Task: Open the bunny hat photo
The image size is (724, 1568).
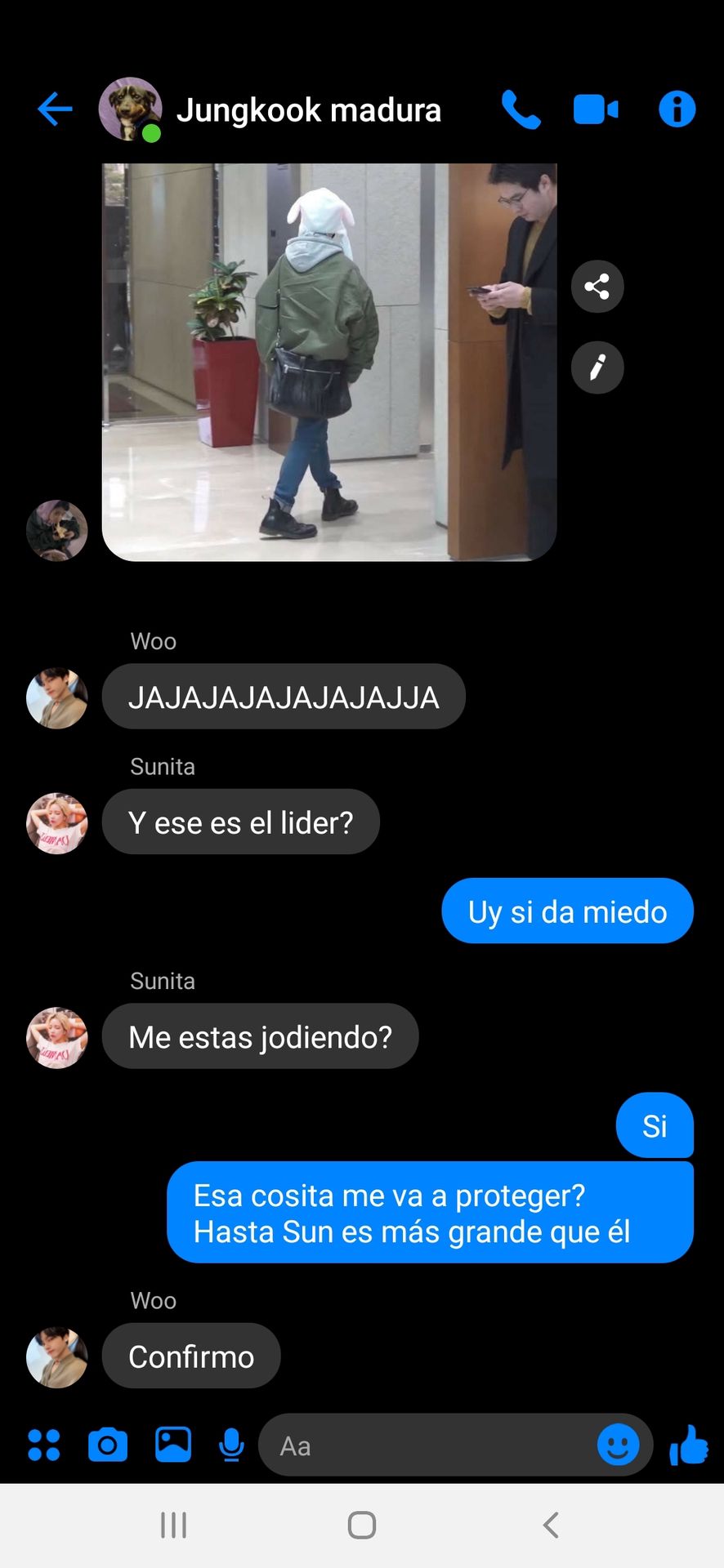Action: pyautogui.click(x=329, y=362)
